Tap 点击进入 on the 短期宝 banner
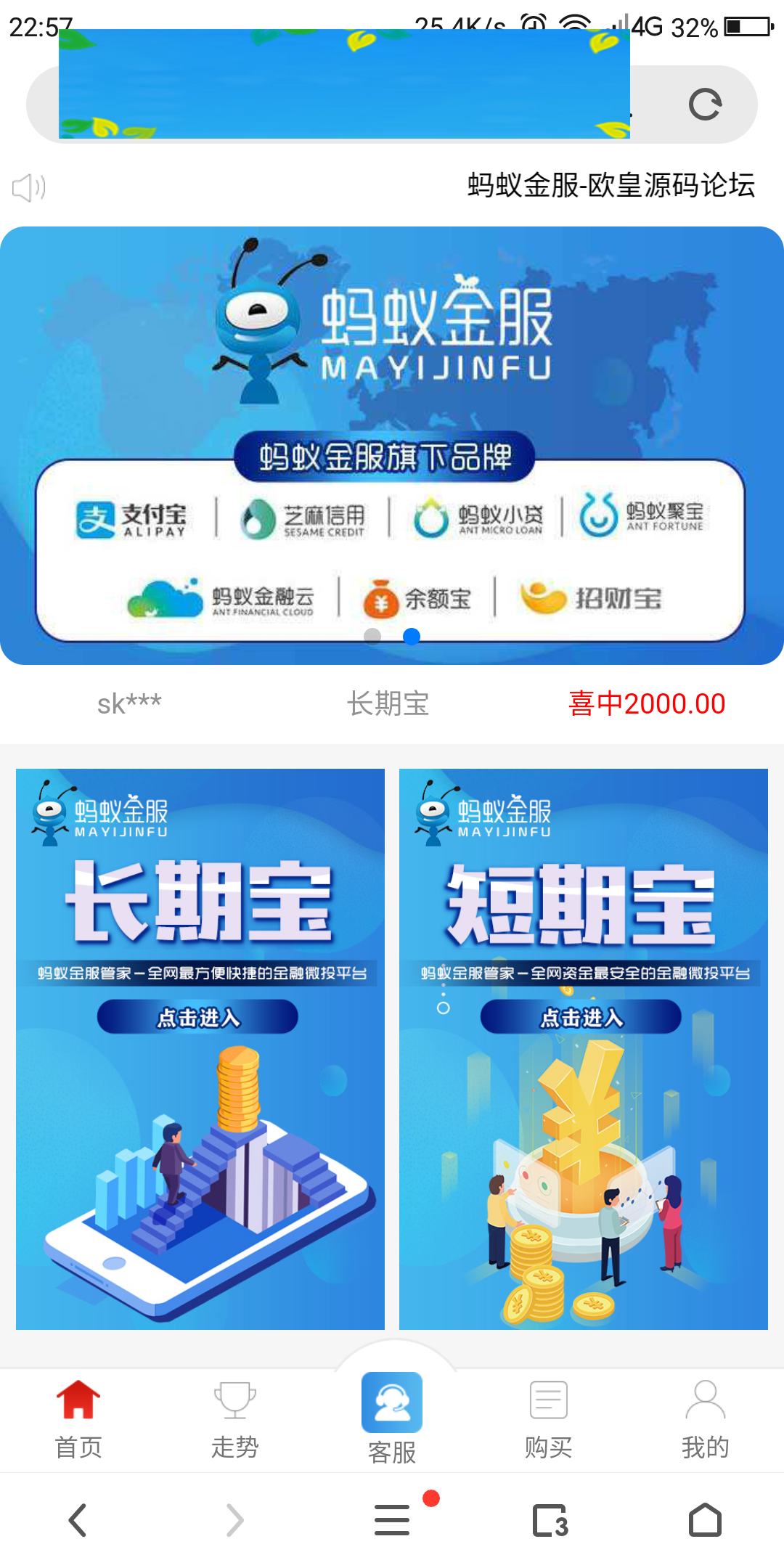The height and width of the screenshot is (1568, 784). tap(585, 1017)
